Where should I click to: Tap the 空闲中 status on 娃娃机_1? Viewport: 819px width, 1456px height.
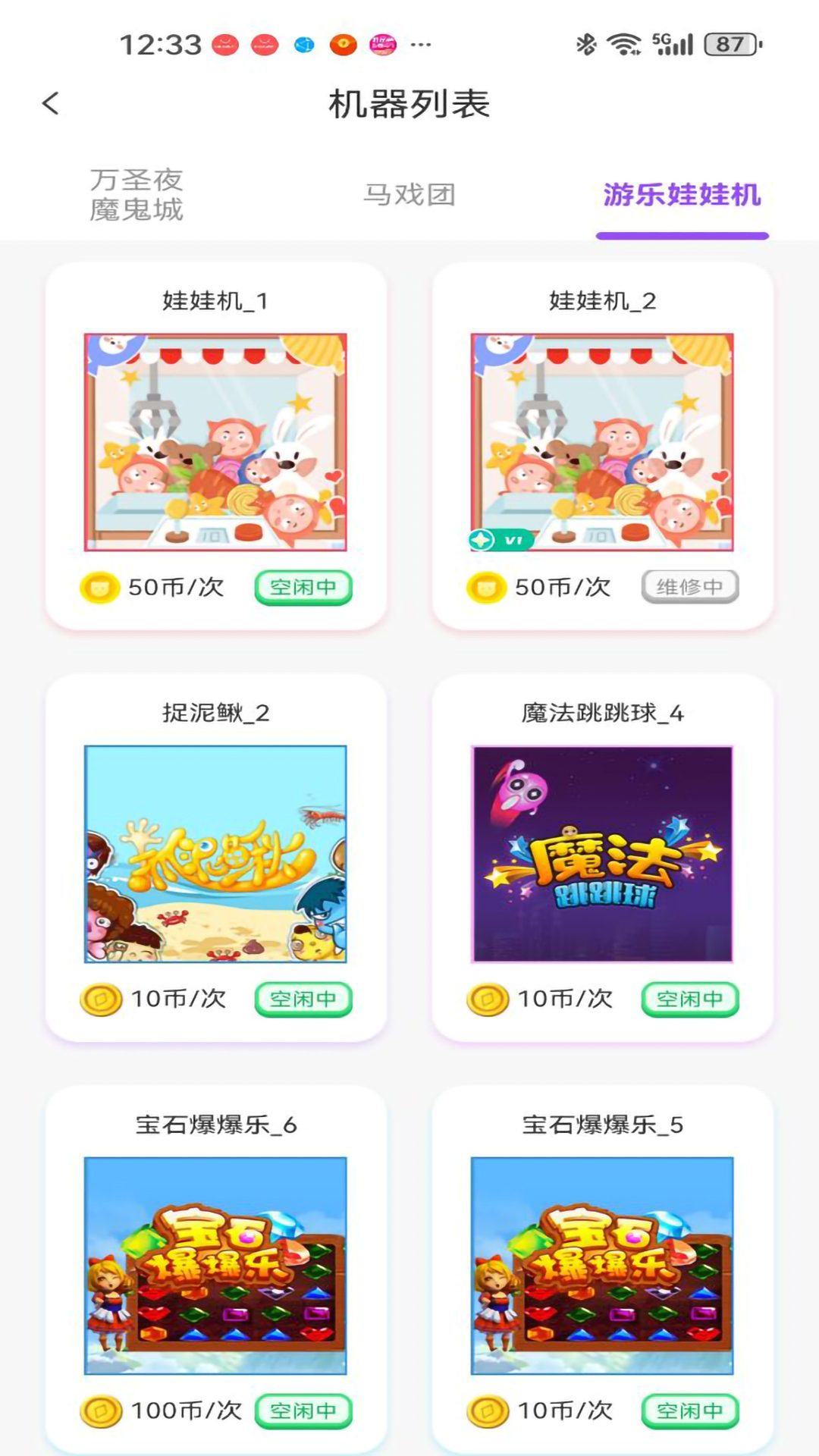tap(303, 587)
